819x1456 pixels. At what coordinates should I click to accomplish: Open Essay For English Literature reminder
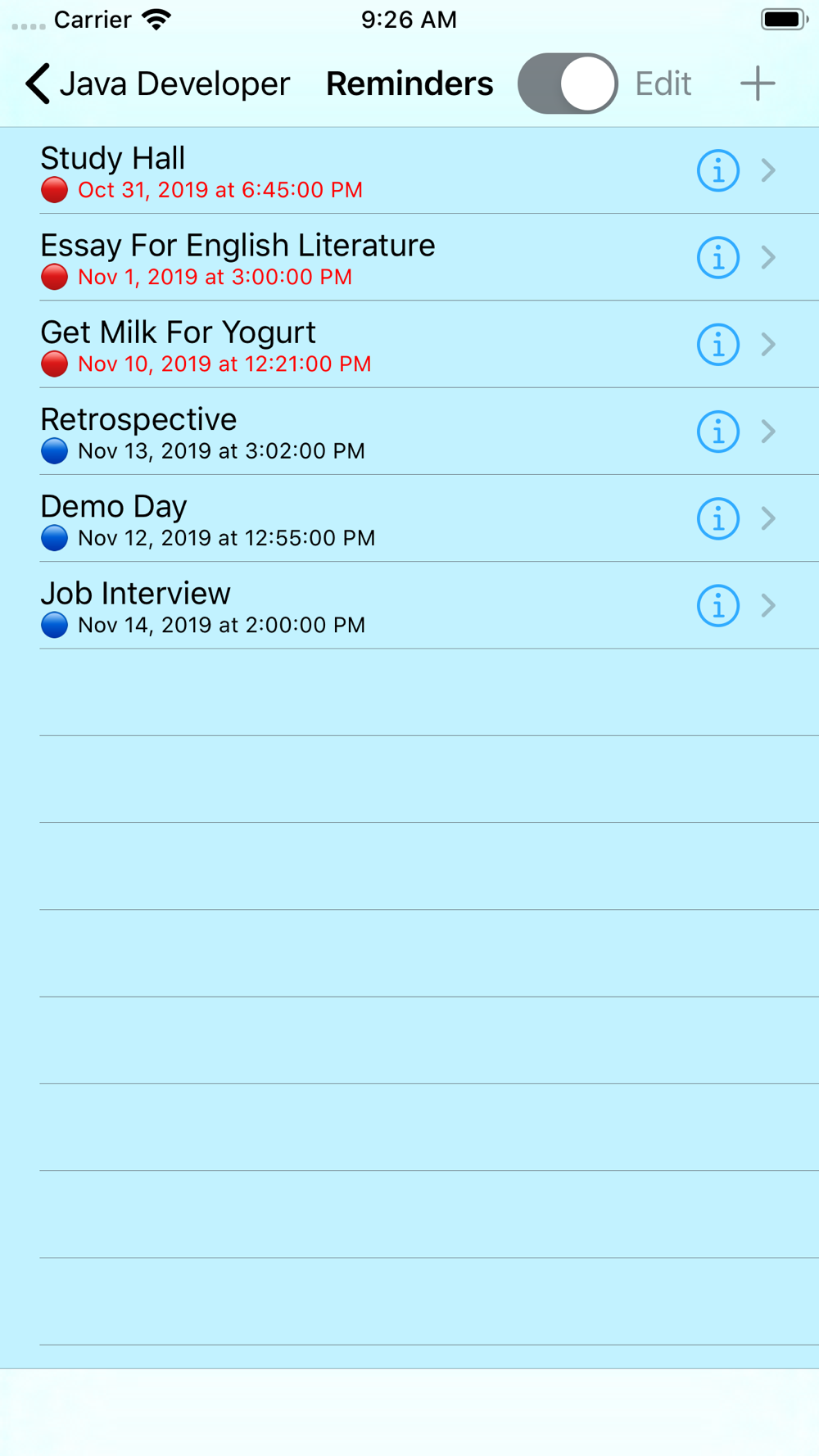coord(409,257)
